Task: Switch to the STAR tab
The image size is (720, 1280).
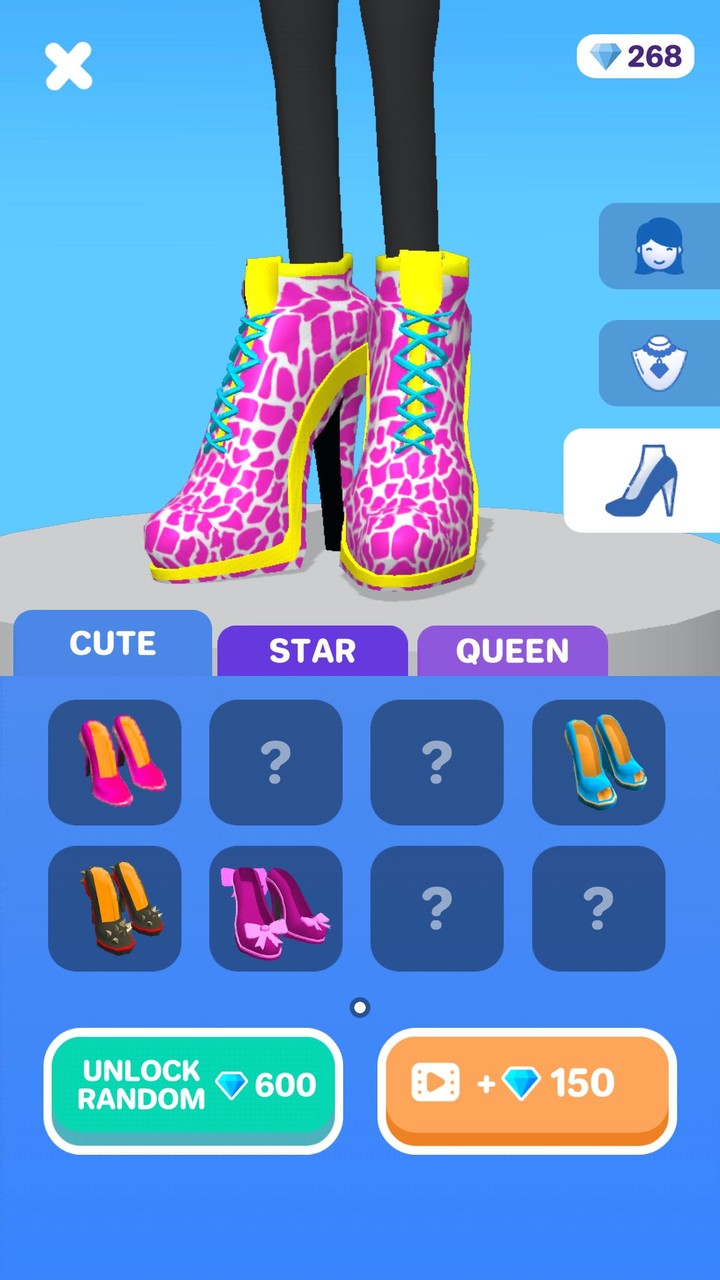Action: 313,651
